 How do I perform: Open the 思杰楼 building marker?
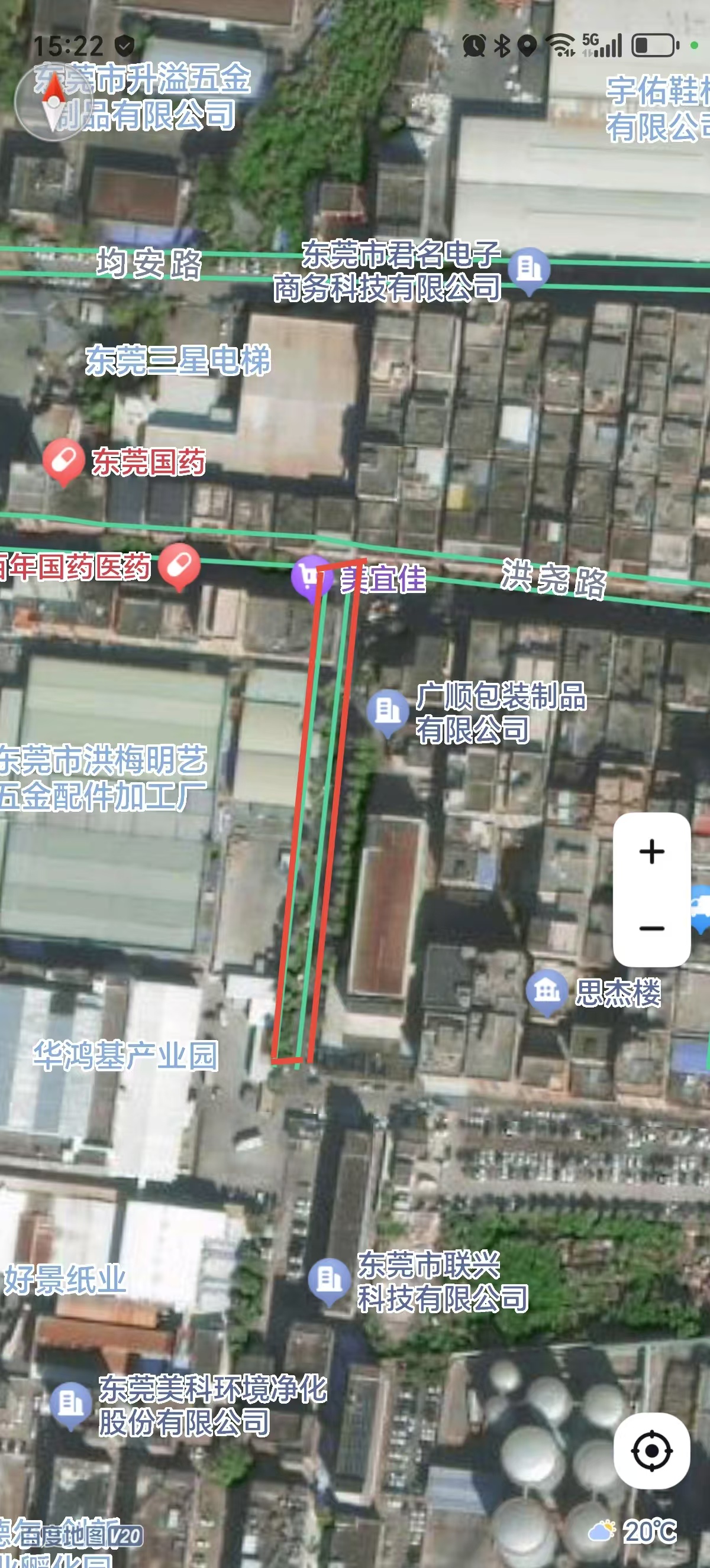[546, 991]
